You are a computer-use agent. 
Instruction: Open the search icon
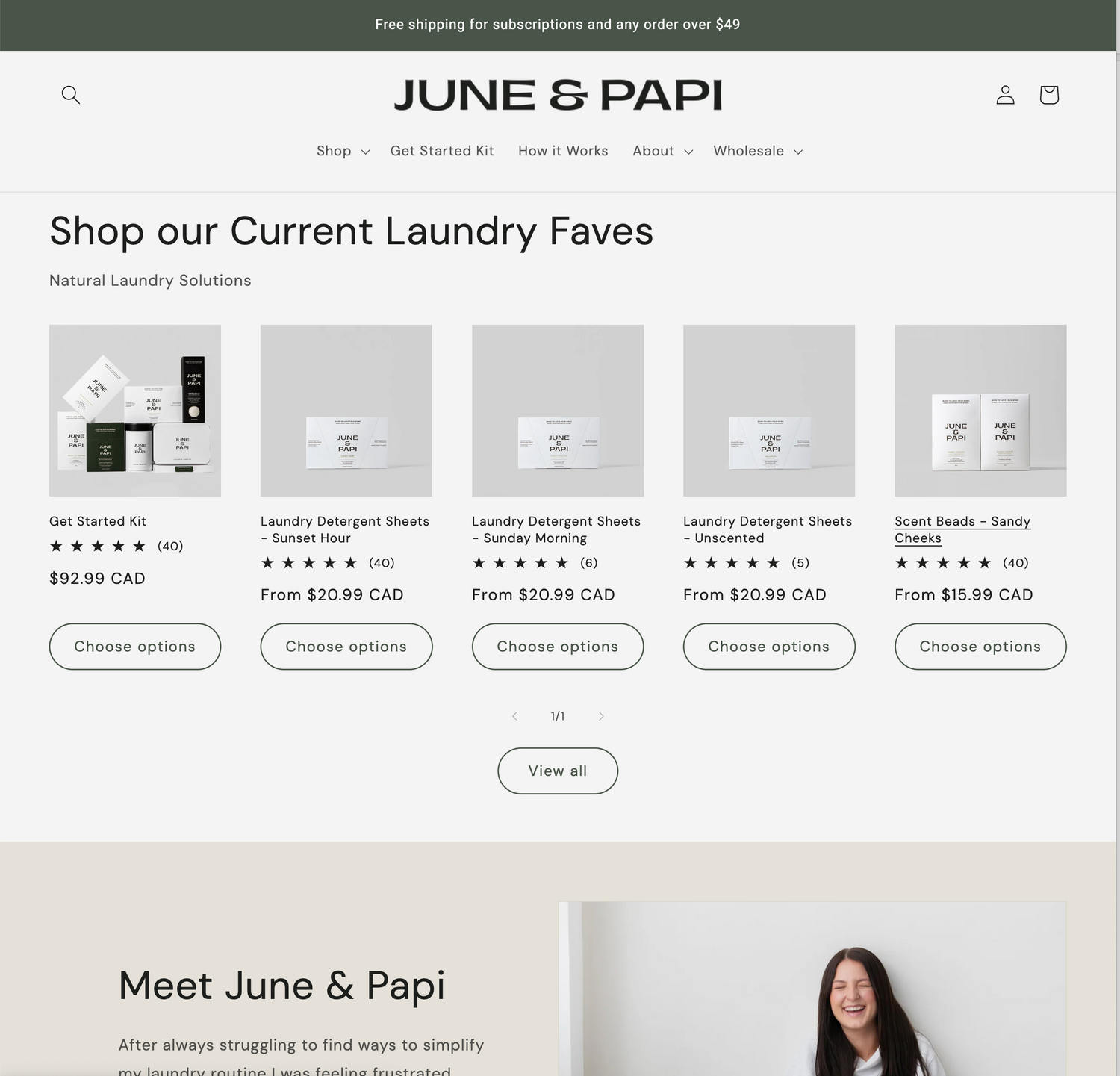point(71,95)
